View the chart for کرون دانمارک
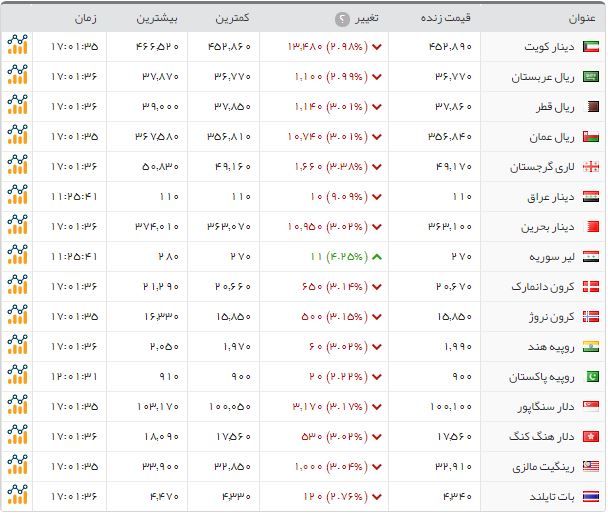Screen dimensions: 608x516 [x=17, y=286]
